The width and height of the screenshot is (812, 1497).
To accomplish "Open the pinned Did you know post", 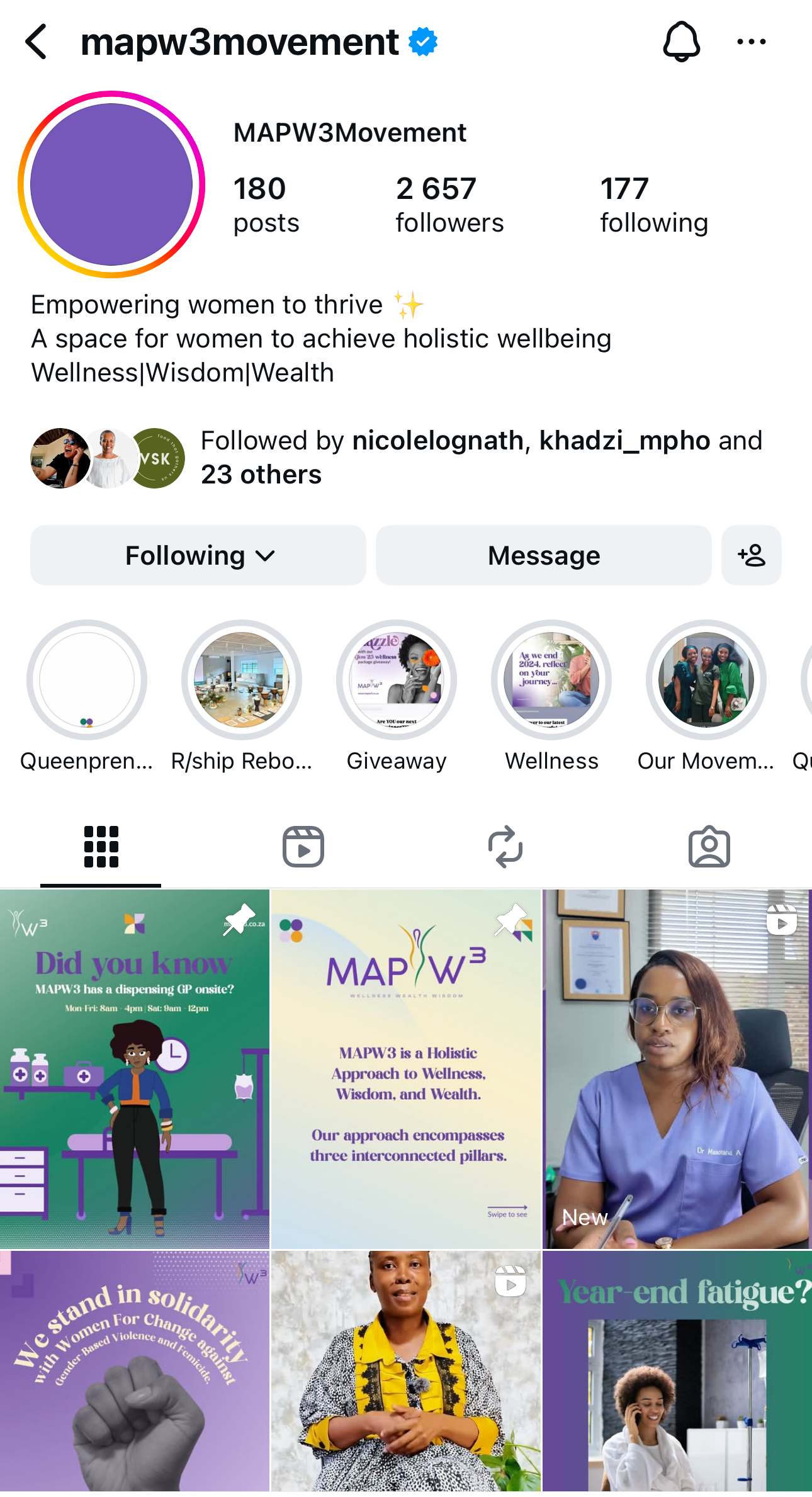I will 135,1068.
